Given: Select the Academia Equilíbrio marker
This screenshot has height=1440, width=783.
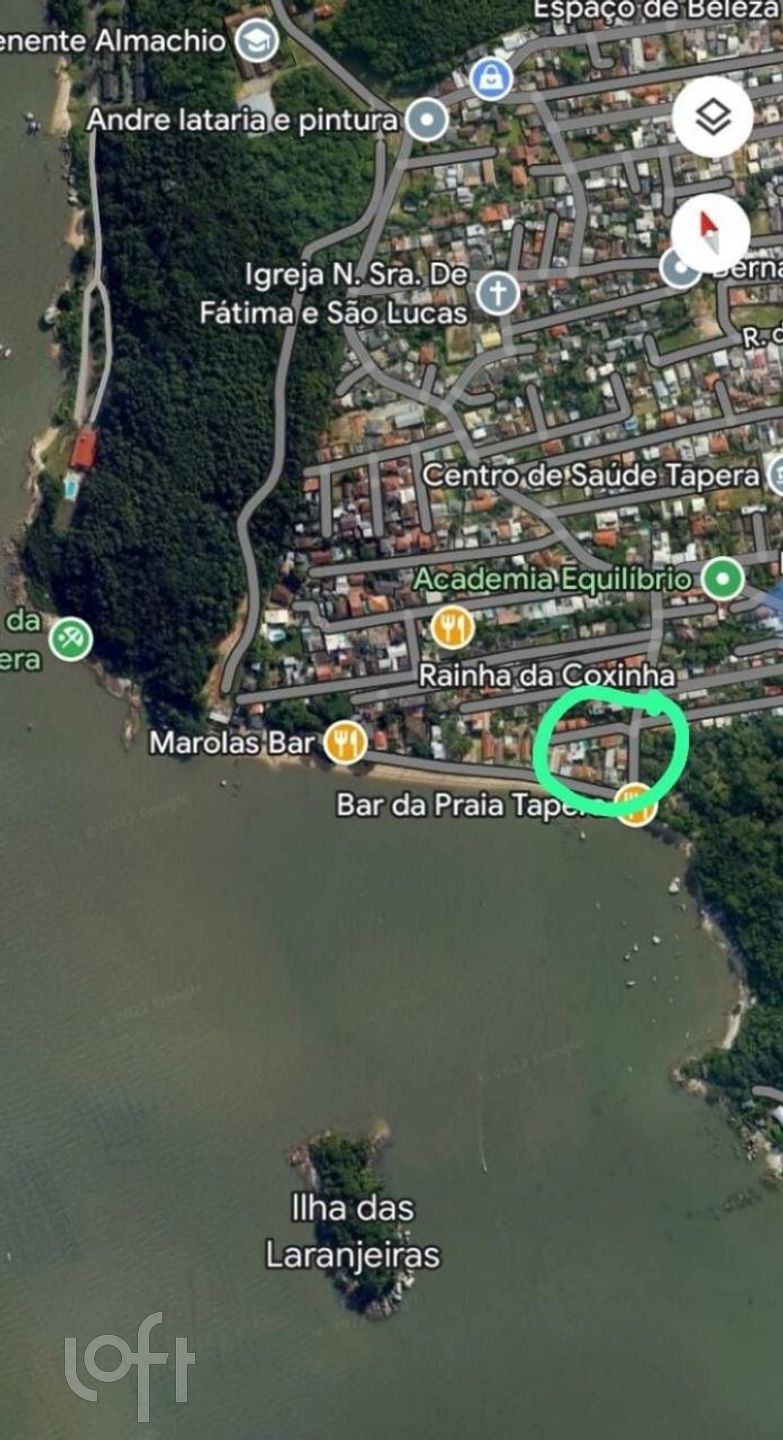Looking at the screenshot, I should coord(722,578).
